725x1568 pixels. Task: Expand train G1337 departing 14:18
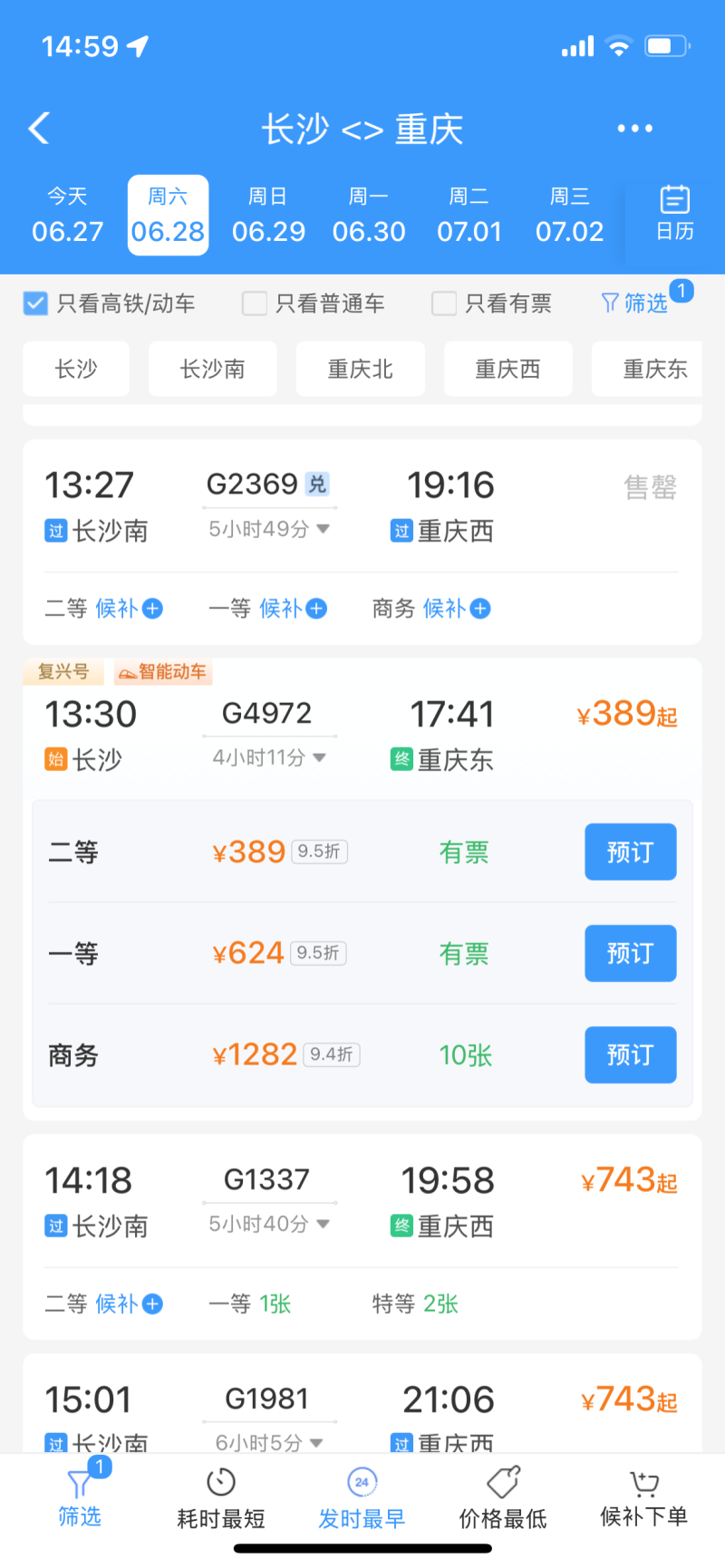pos(362,1236)
